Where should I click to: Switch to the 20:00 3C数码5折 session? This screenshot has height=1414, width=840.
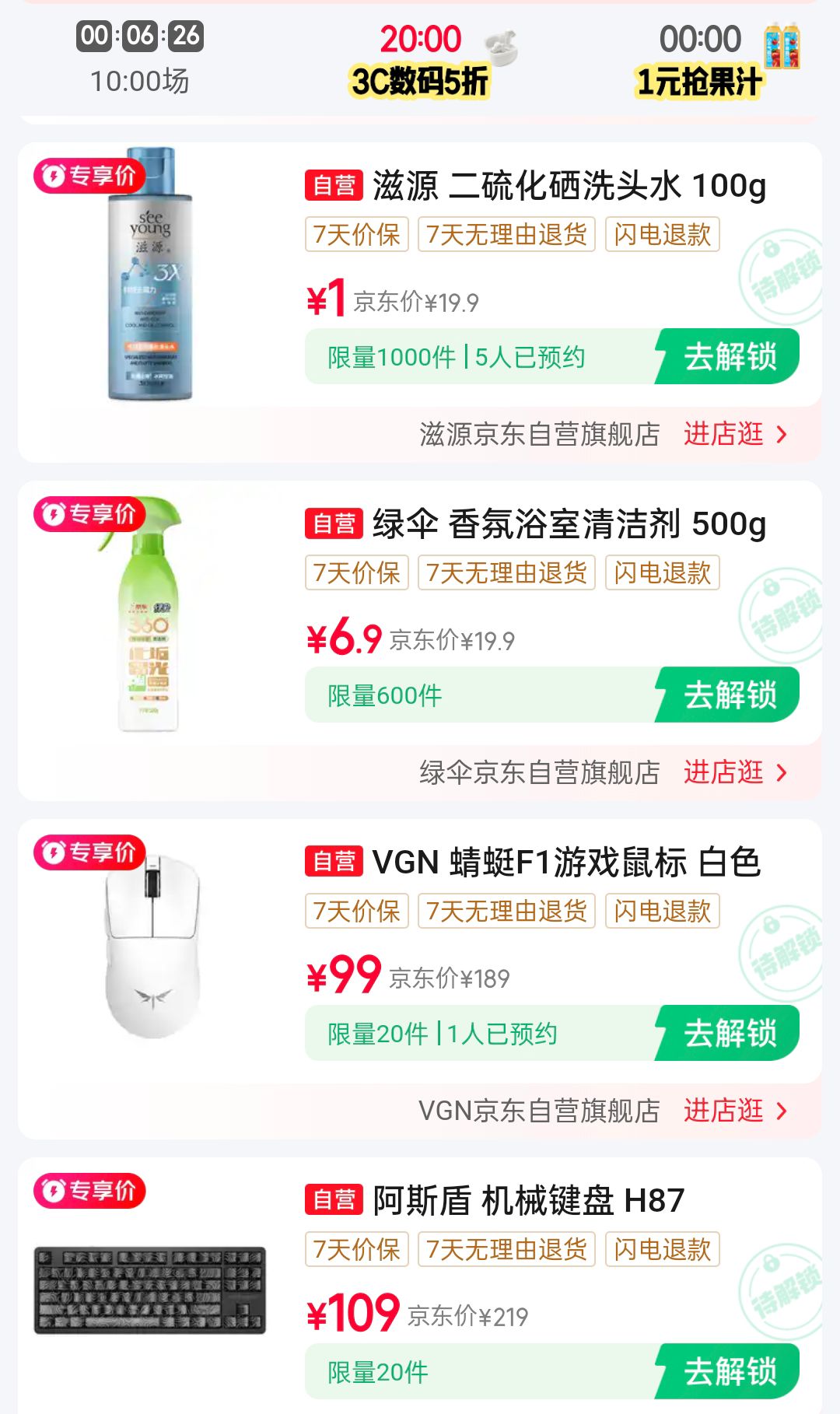pyautogui.click(x=421, y=60)
